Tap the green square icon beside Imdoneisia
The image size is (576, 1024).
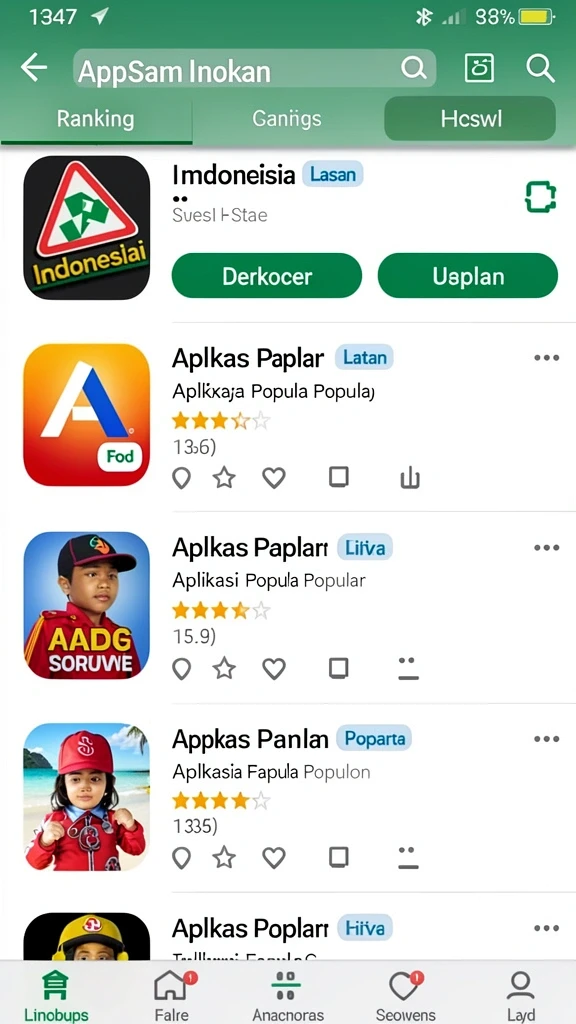click(541, 197)
